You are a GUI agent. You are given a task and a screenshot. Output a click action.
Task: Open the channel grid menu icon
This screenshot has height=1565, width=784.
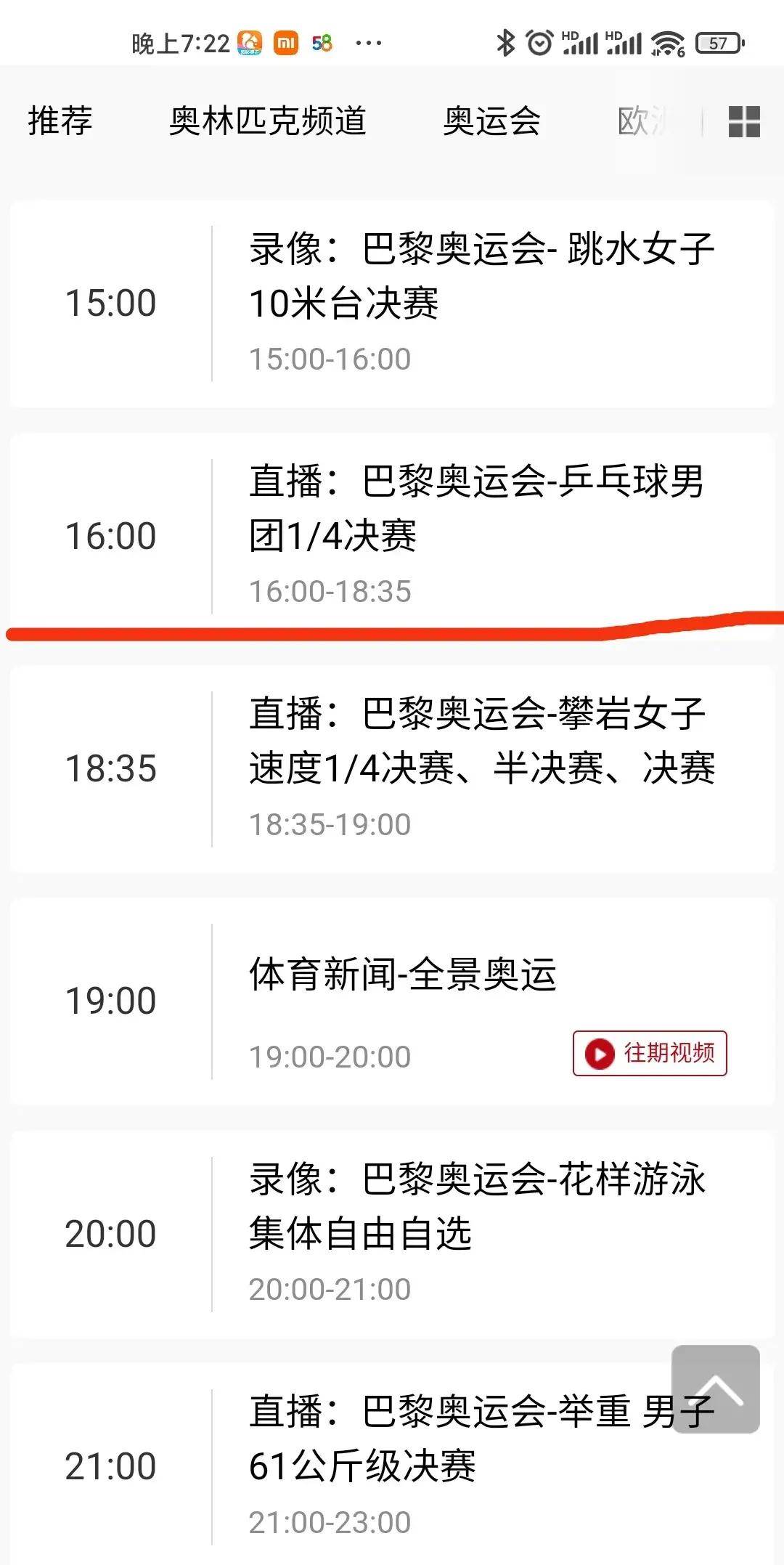(742, 123)
